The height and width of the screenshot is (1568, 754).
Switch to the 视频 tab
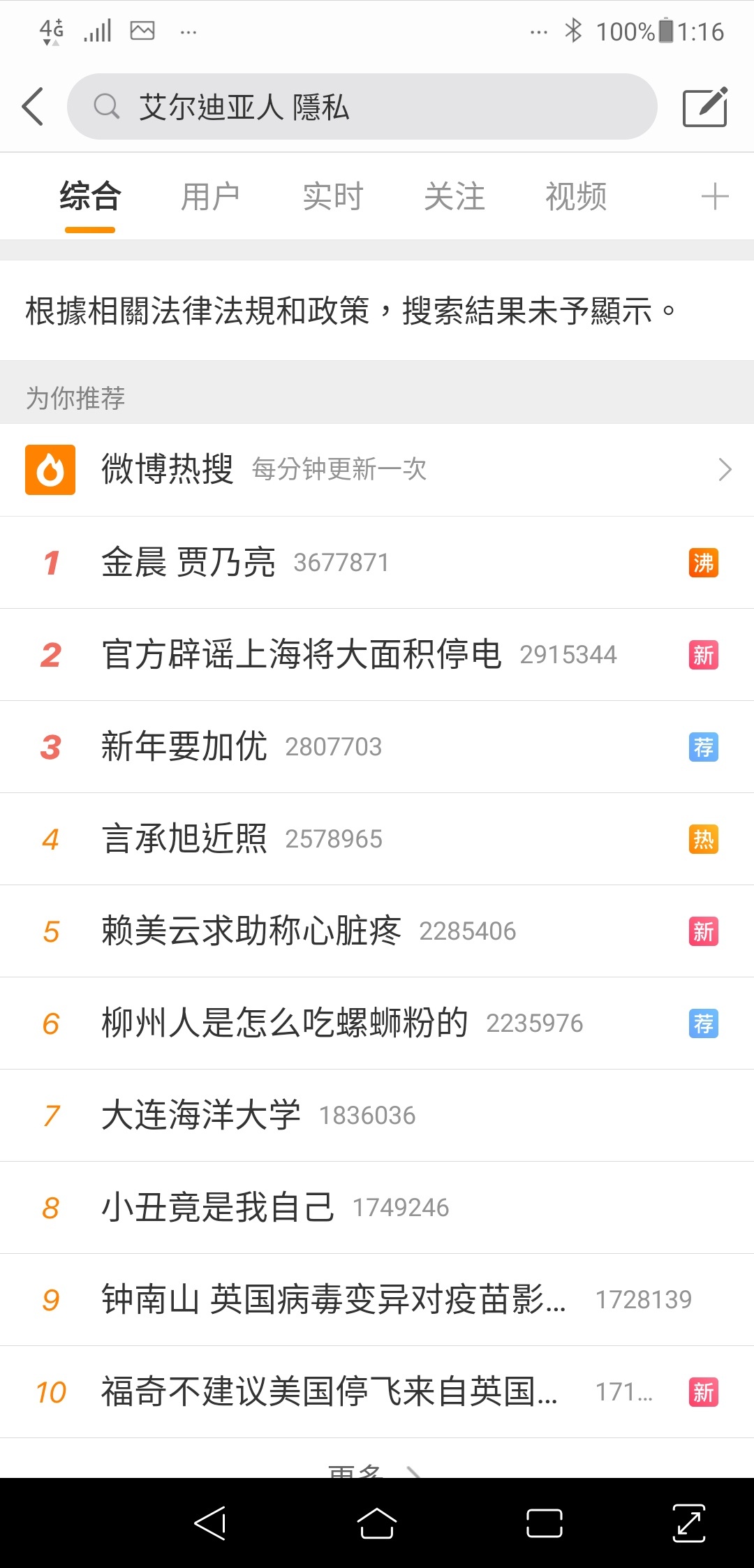576,196
